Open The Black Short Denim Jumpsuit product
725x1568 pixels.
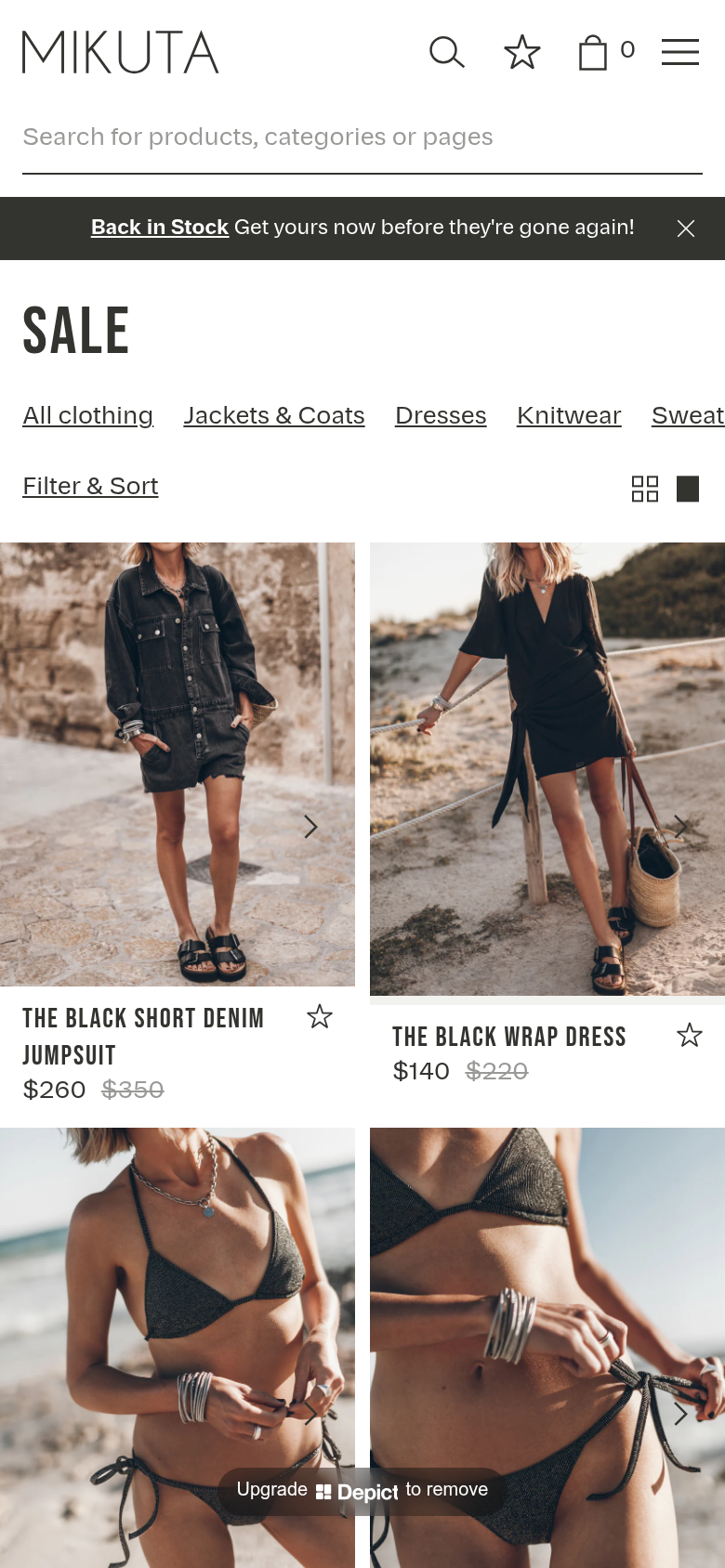click(143, 1036)
